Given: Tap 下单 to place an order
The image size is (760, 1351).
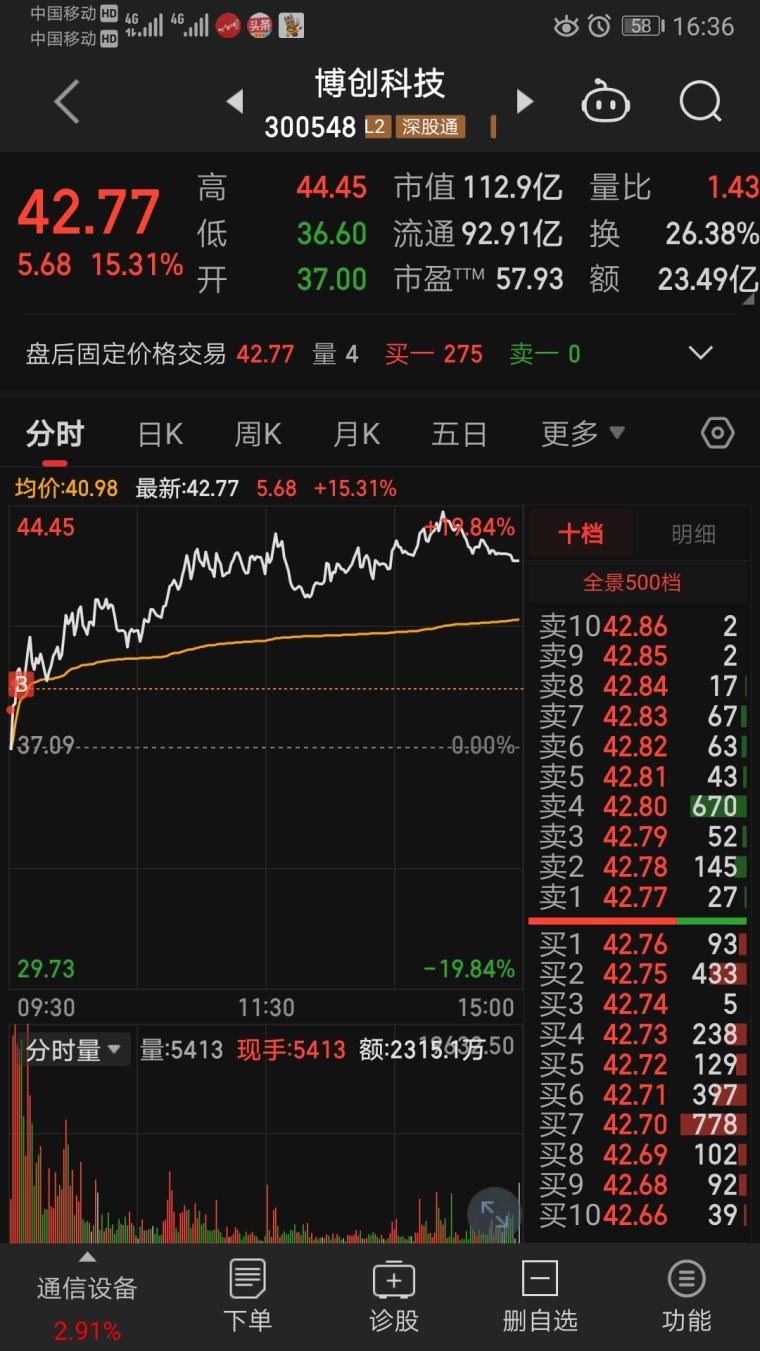Looking at the screenshot, I should click(x=247, y=1296).
